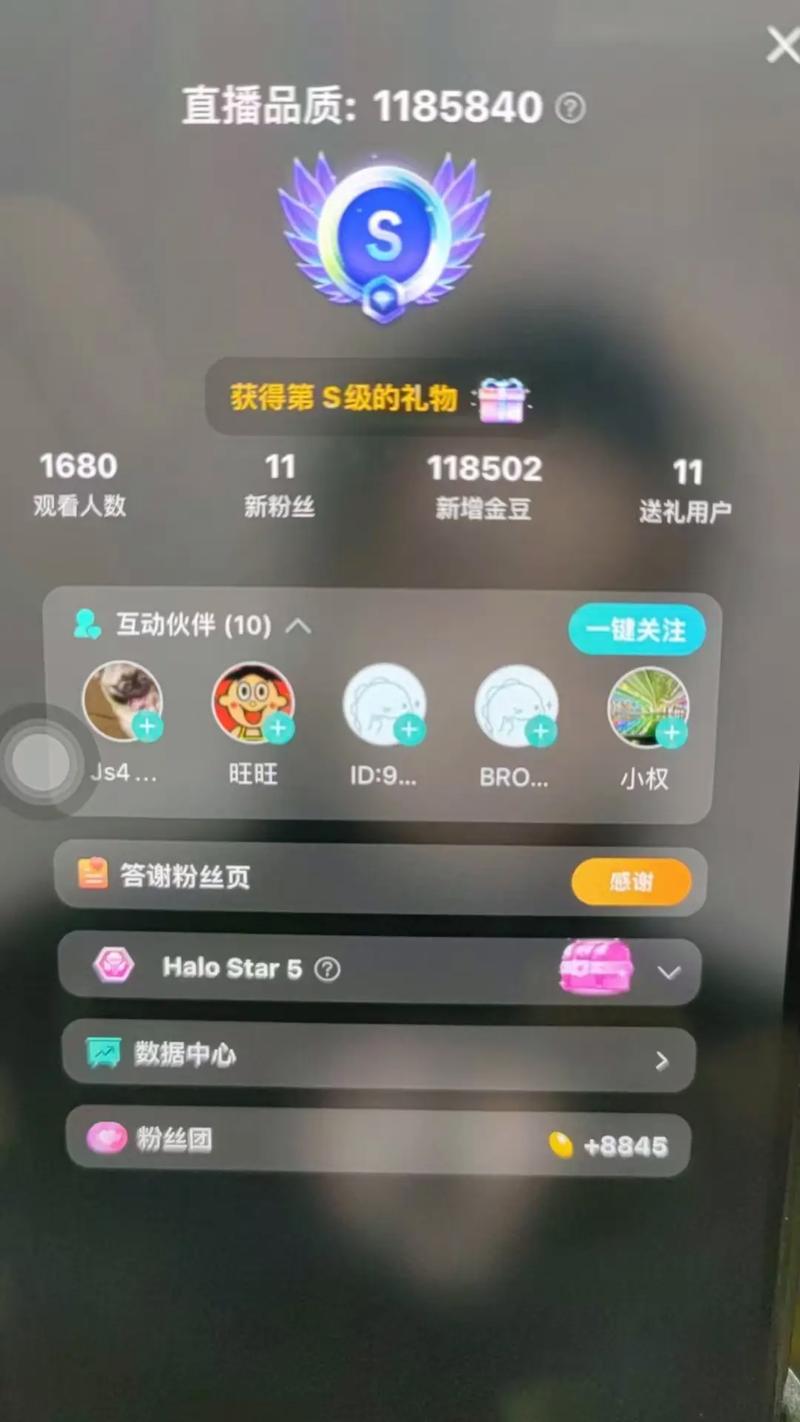Open the 获得第 S级的礼物 gift banner
Screen dimensions: 800x1422
380,398
